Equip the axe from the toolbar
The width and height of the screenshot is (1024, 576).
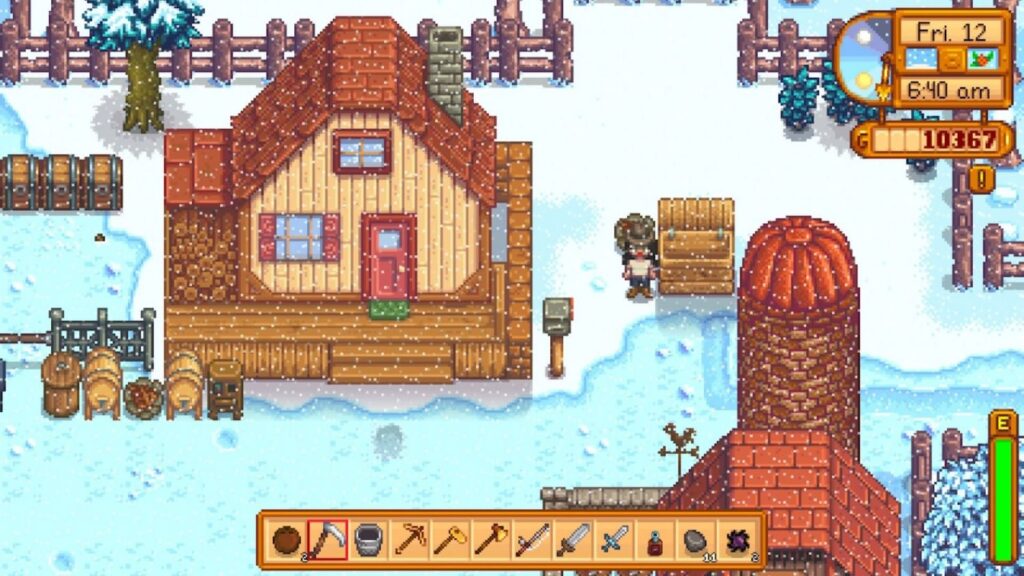492,541
